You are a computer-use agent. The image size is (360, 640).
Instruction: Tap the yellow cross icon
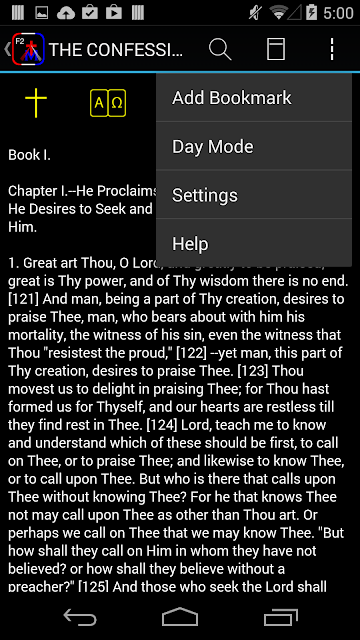(x=36, y=102)
